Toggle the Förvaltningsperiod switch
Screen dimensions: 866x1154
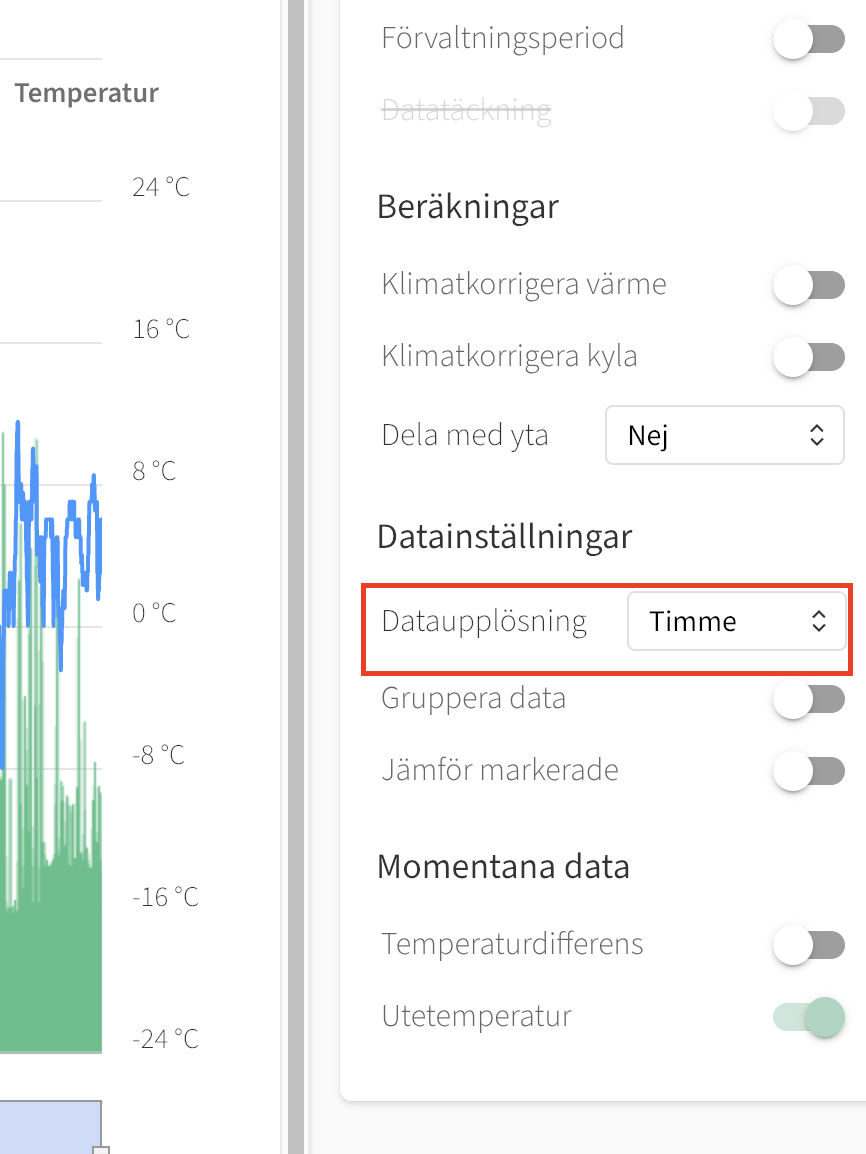point(809,40)
